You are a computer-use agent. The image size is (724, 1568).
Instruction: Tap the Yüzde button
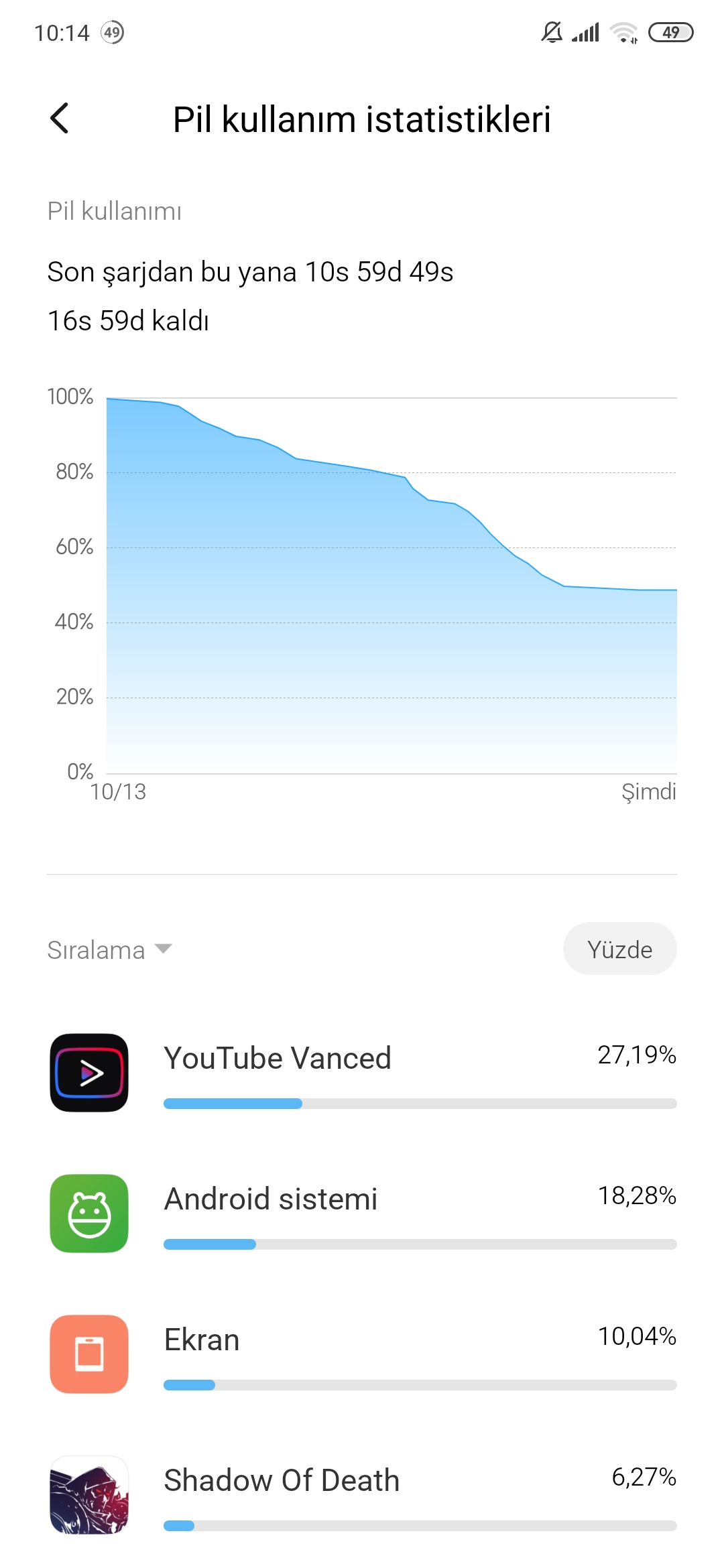(x=619, y=949)
